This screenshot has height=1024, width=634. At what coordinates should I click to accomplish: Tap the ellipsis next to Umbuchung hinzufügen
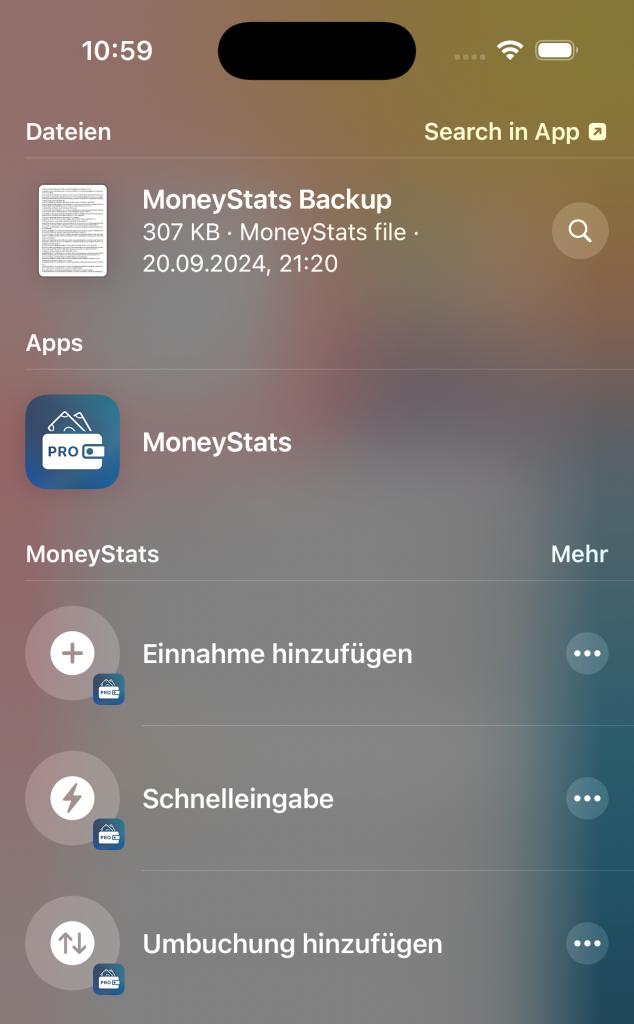pyautogui.click(x=587, y=944)
